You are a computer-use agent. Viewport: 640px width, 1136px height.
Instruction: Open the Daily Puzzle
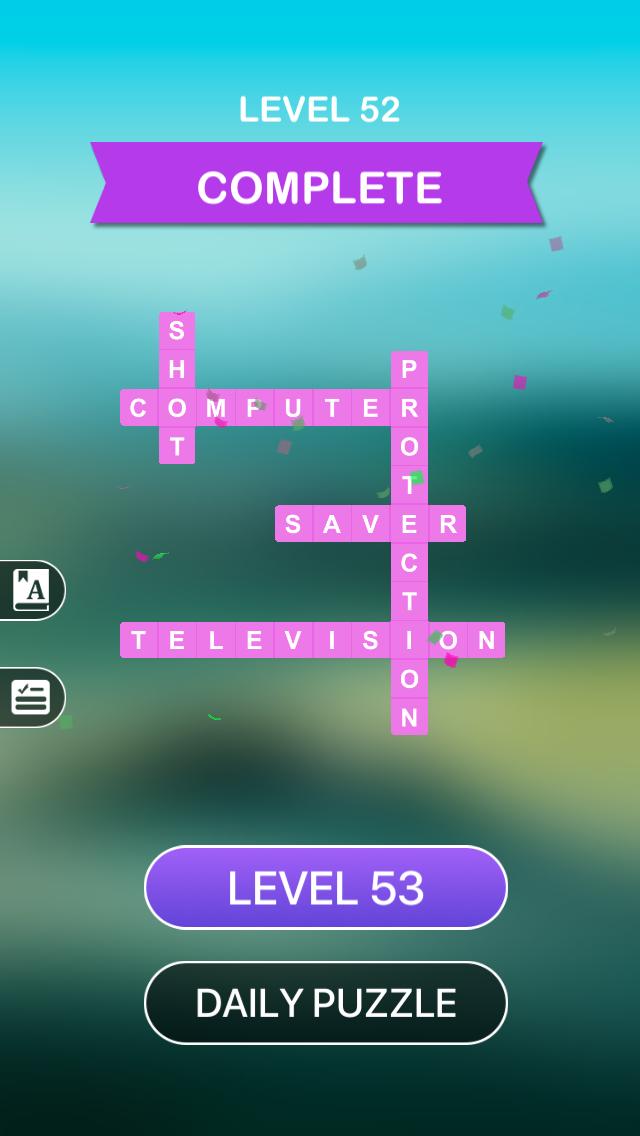[x=326, y=1003]
